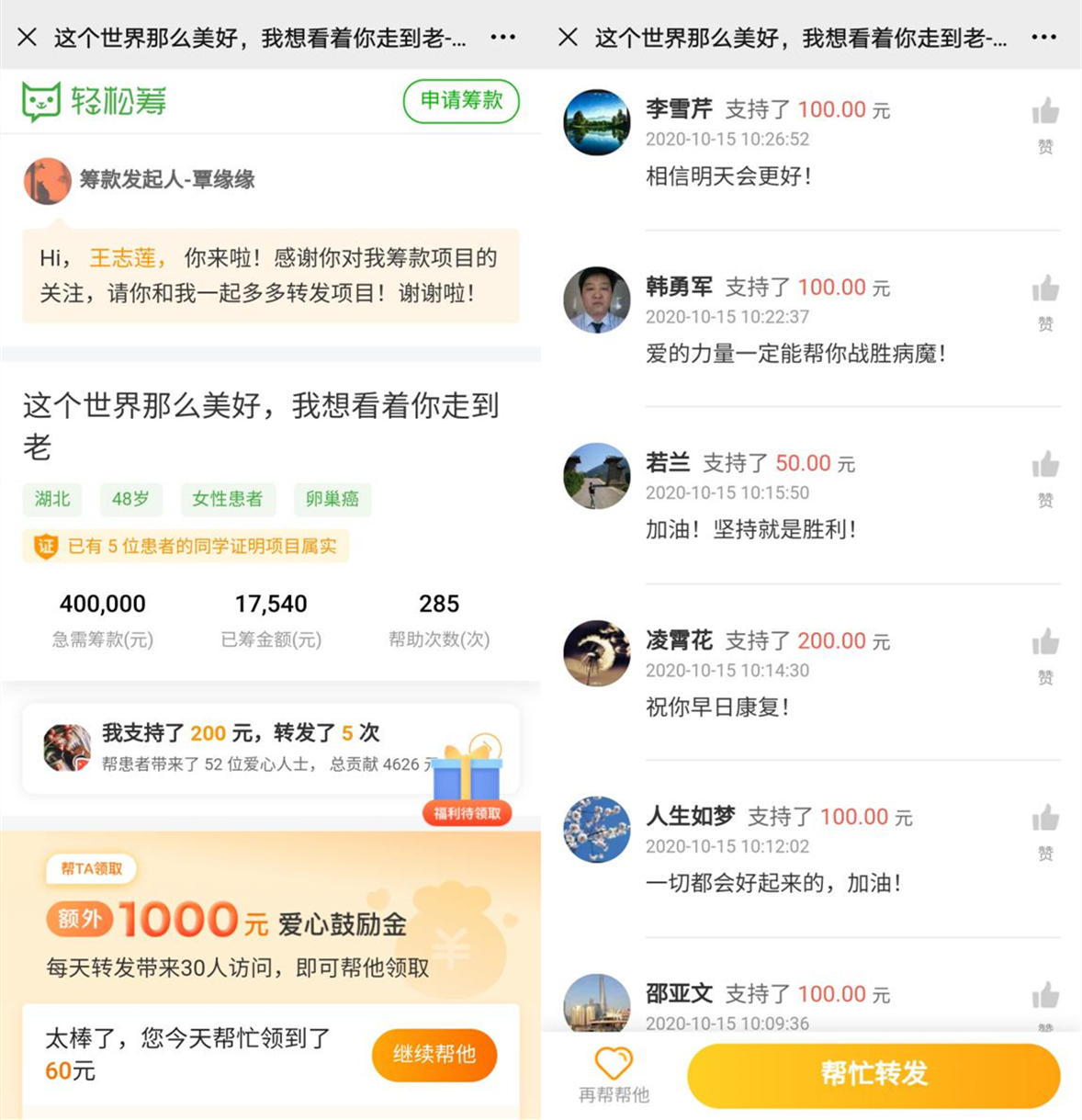Viewport: 1082px width, 1120px height.
Task: Like 李雪芹's support comment
Action: click(1045, 113)
